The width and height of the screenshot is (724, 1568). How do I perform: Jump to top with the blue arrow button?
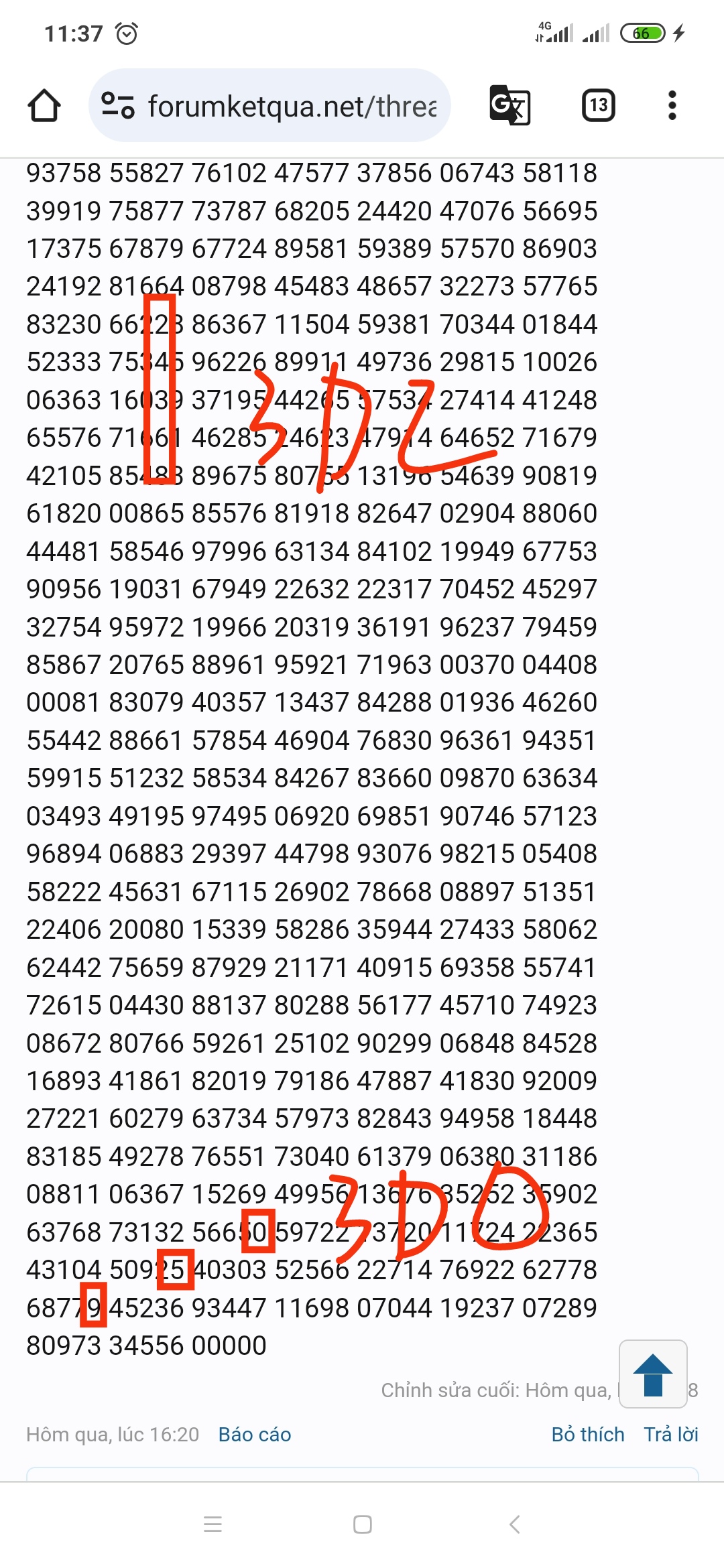pos(653,1374)
